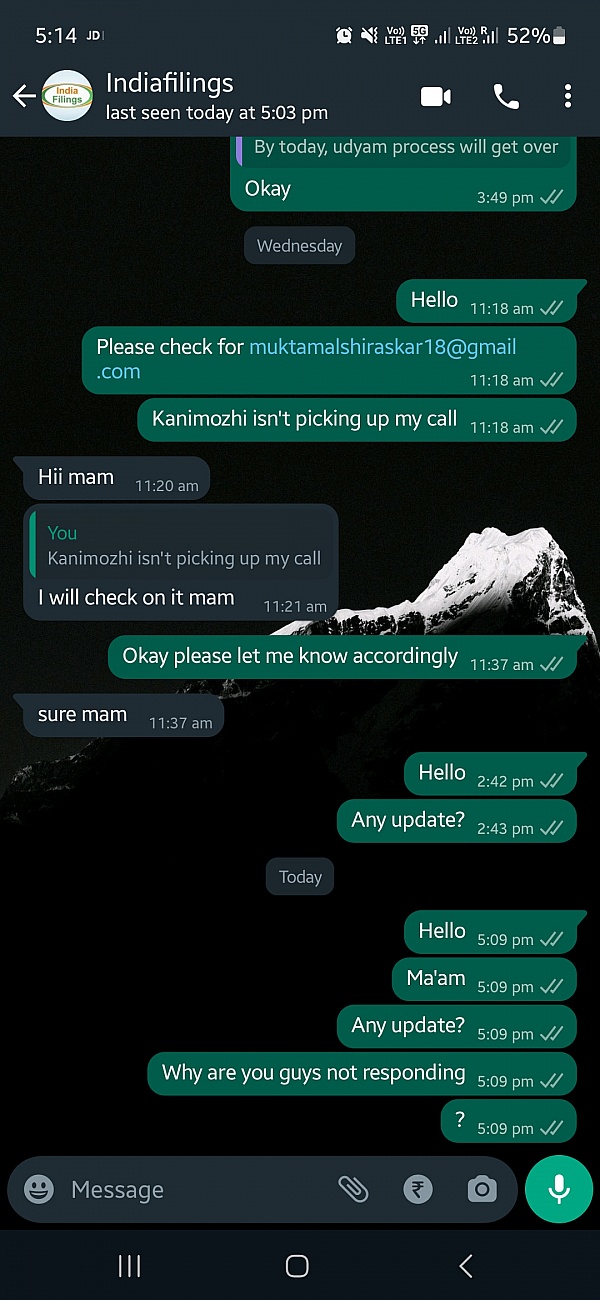
Task: Tap the voice message microphone button
Action: pyautogui.click(x=558, y=1189)
